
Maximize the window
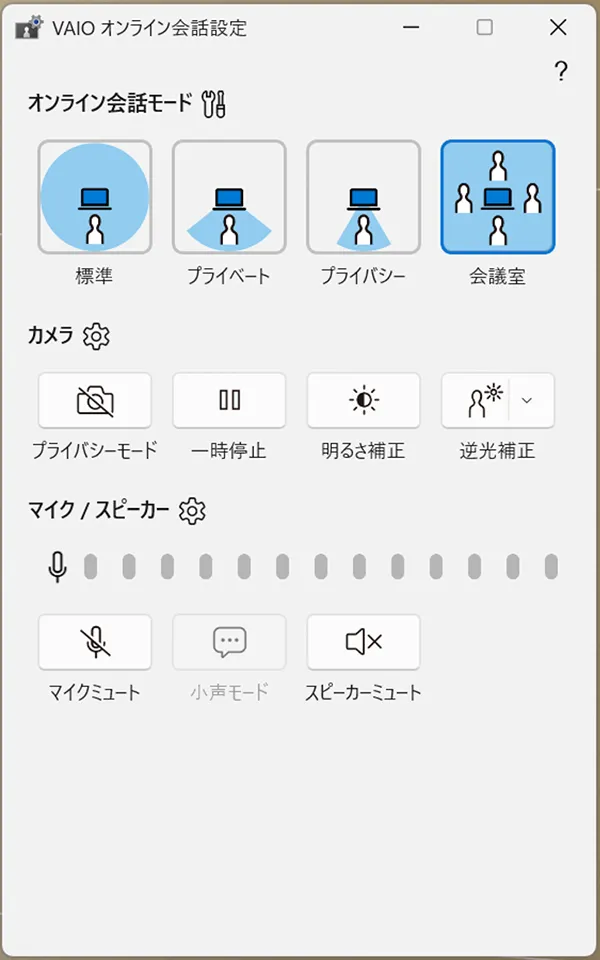tap(484, 27)
